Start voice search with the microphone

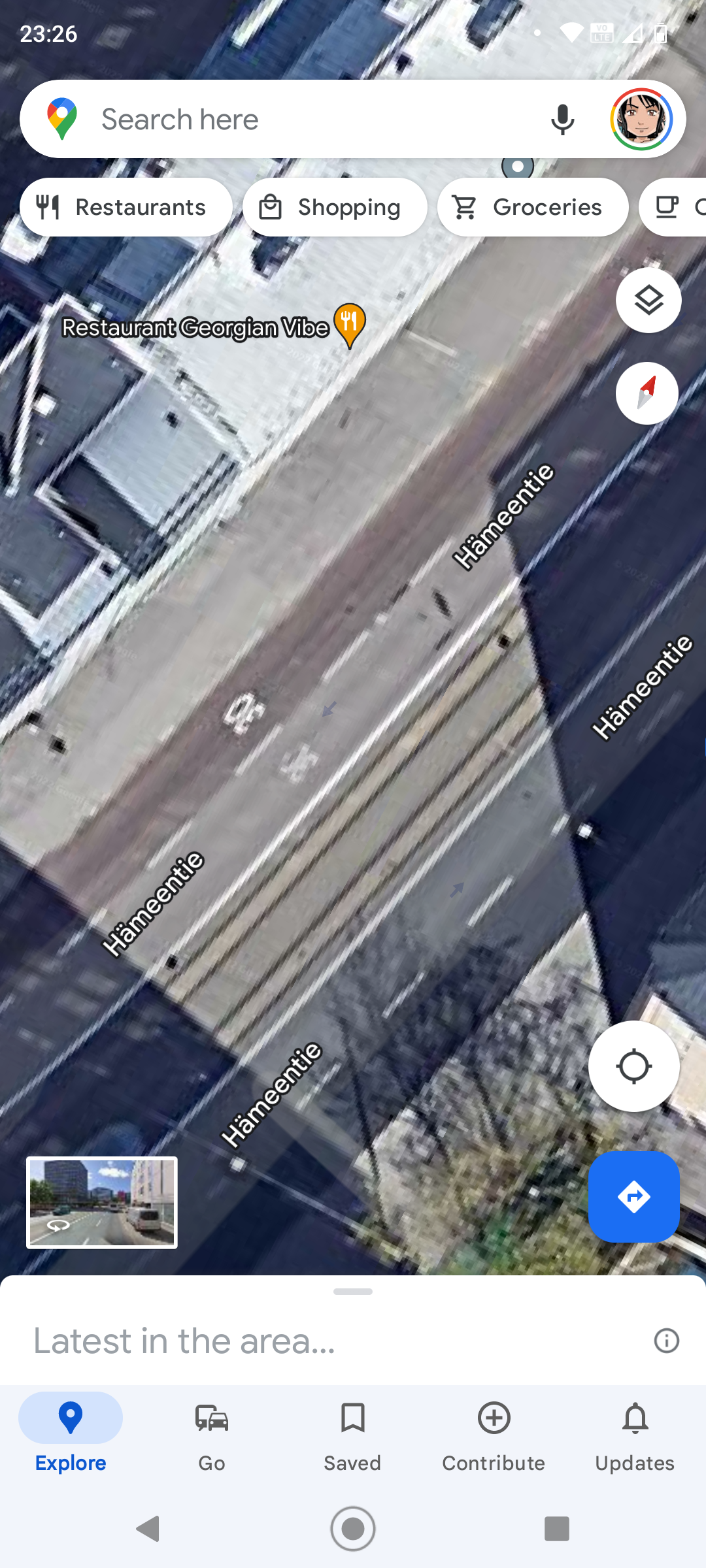[562, 120]
